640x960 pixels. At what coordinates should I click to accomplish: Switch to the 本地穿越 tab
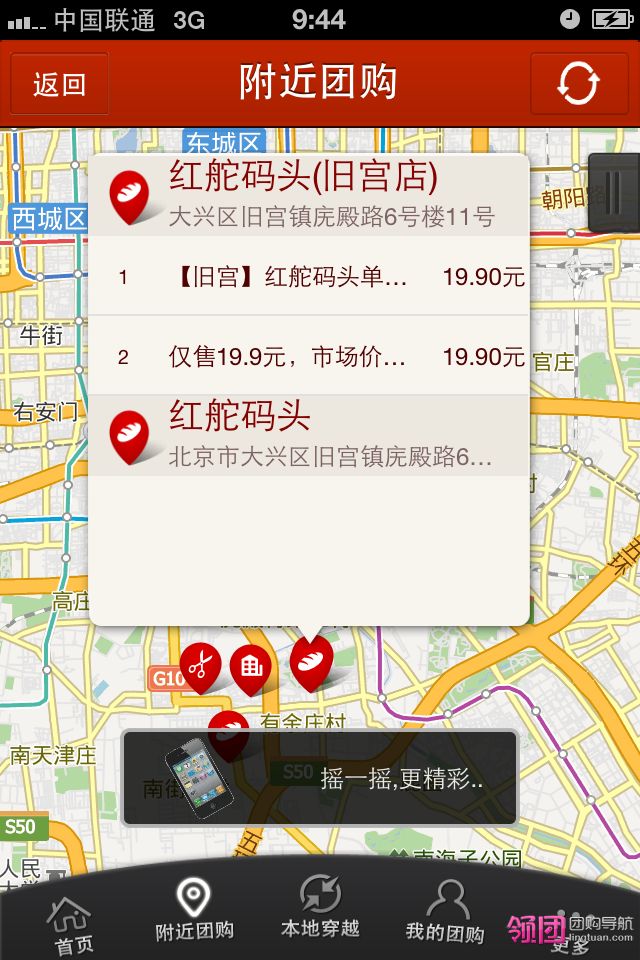click(320, 910)
